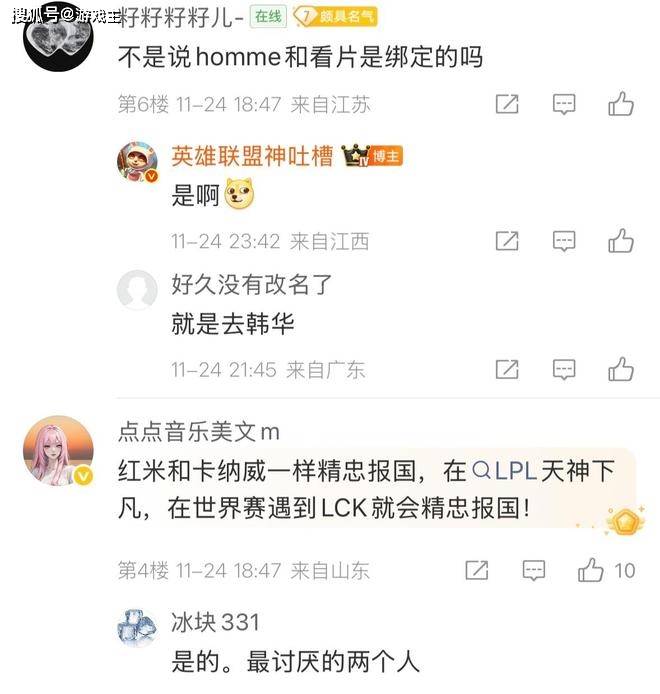The image size is (660, 694).
Task: Like 英雄联盟神吐槽's reply 是啊
Action: 621,241
